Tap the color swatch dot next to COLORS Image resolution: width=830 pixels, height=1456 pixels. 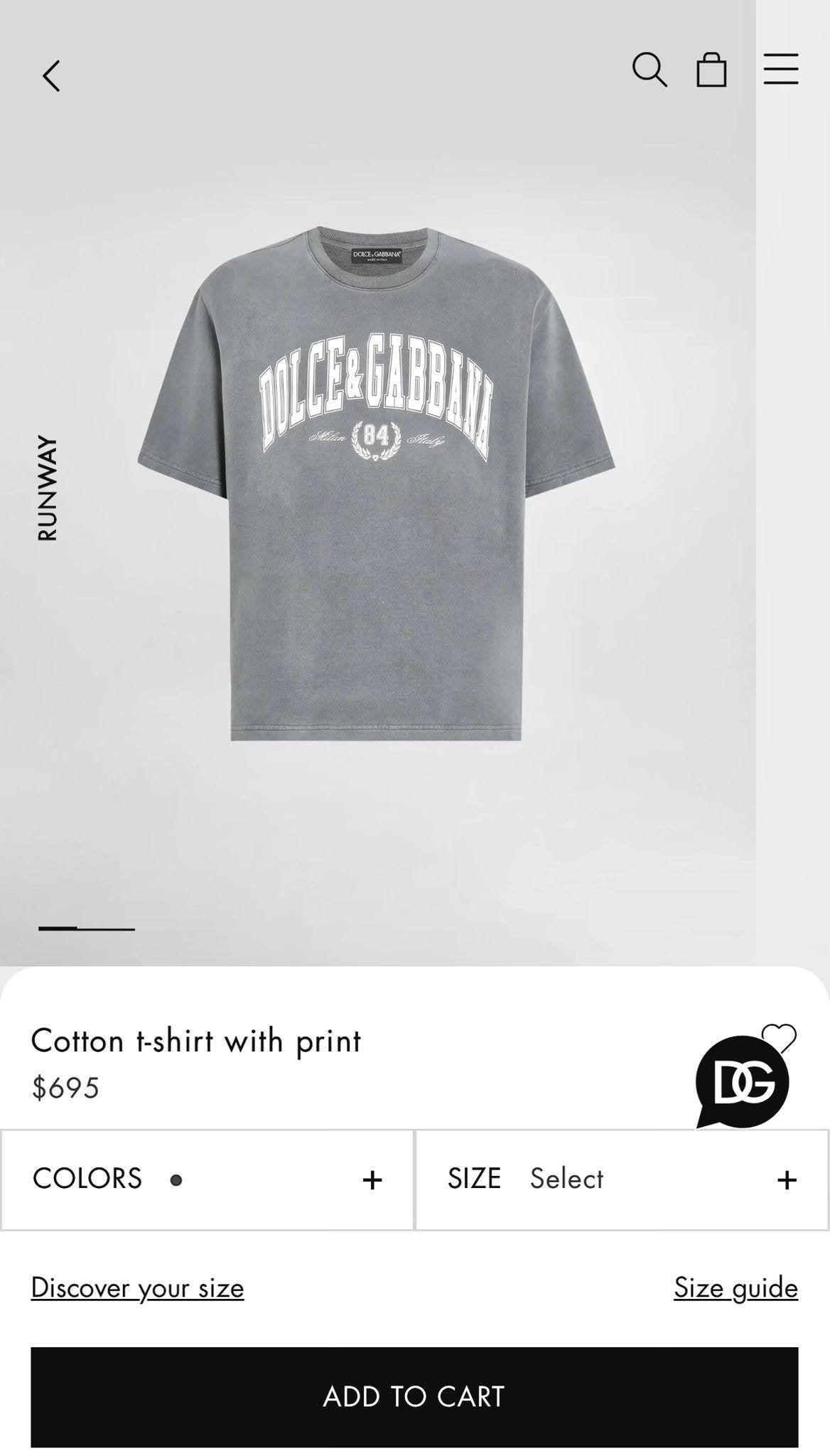(x=175, y=1179)
